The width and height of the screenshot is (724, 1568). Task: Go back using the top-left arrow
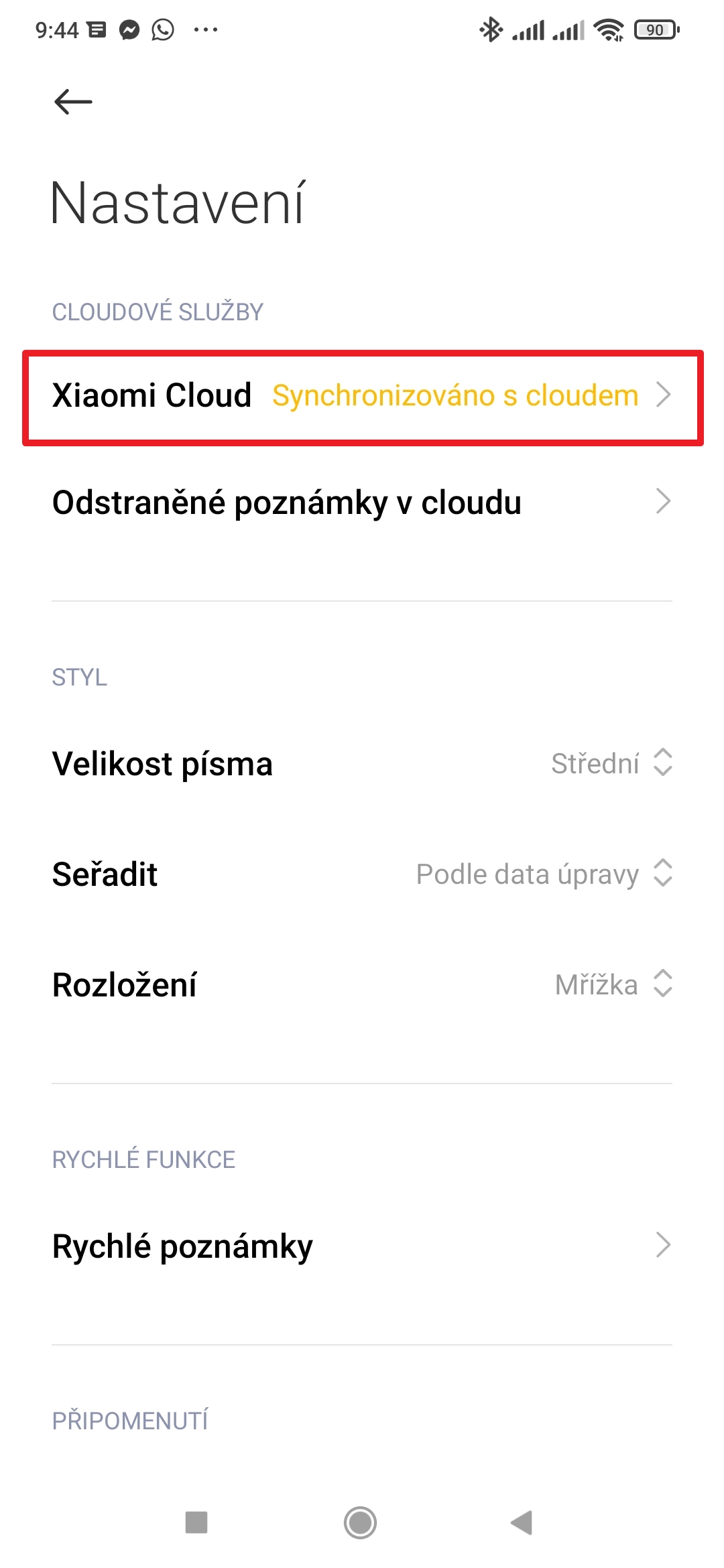tap(73, 102)
